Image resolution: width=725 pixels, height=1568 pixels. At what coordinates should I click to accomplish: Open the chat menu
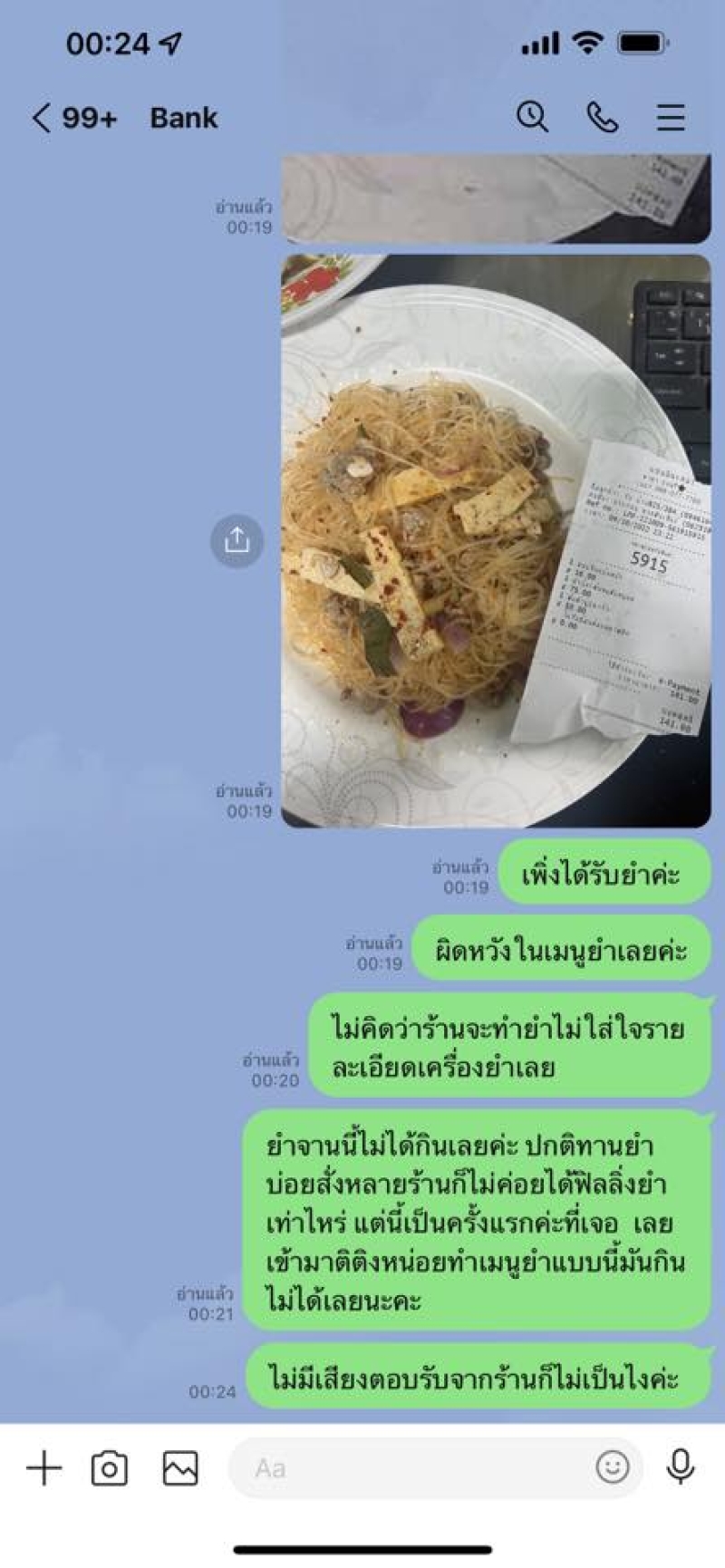pyautogui.click(x=671, y=117)
